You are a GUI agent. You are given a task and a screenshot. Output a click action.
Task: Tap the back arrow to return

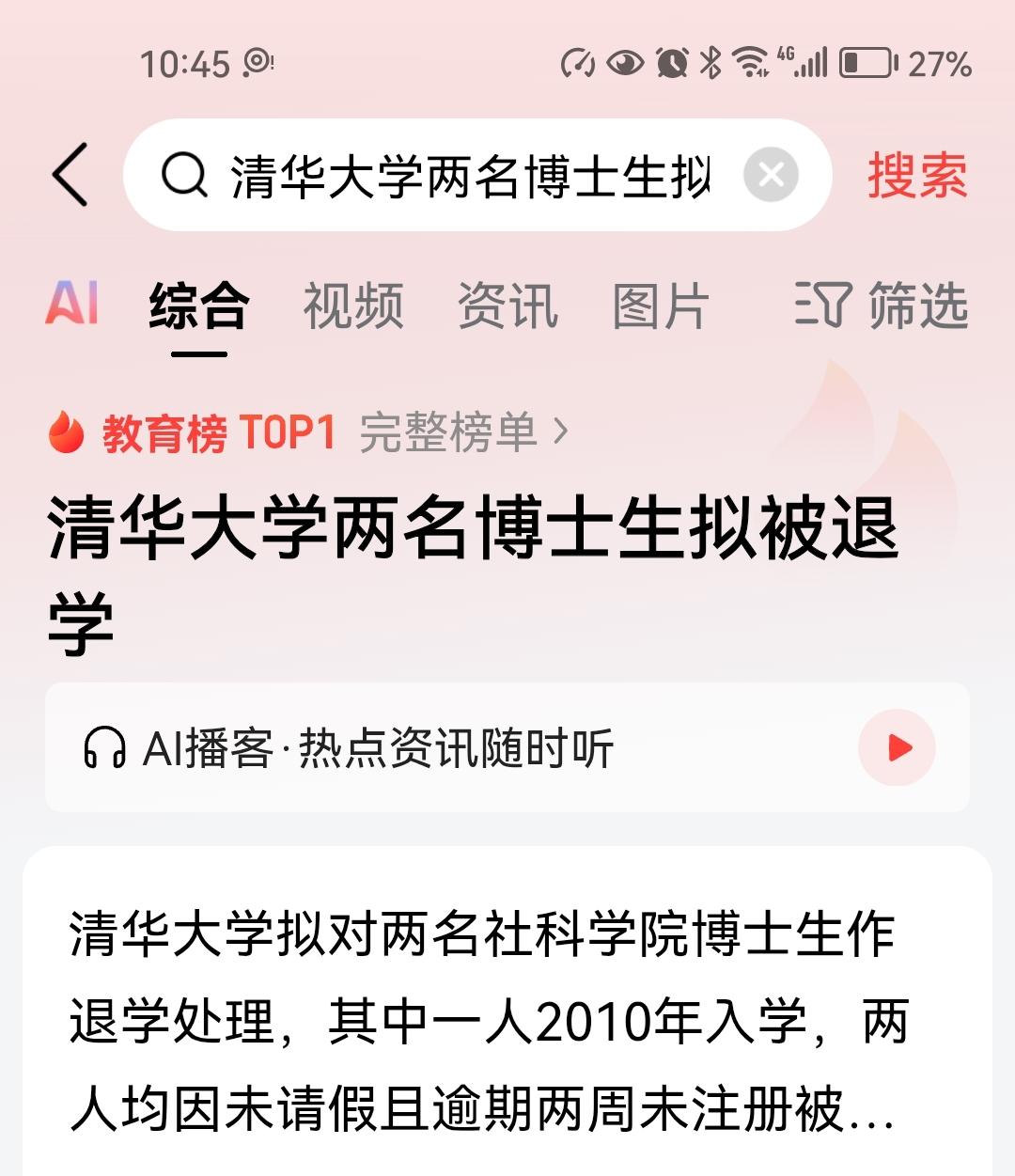(70, 175)
